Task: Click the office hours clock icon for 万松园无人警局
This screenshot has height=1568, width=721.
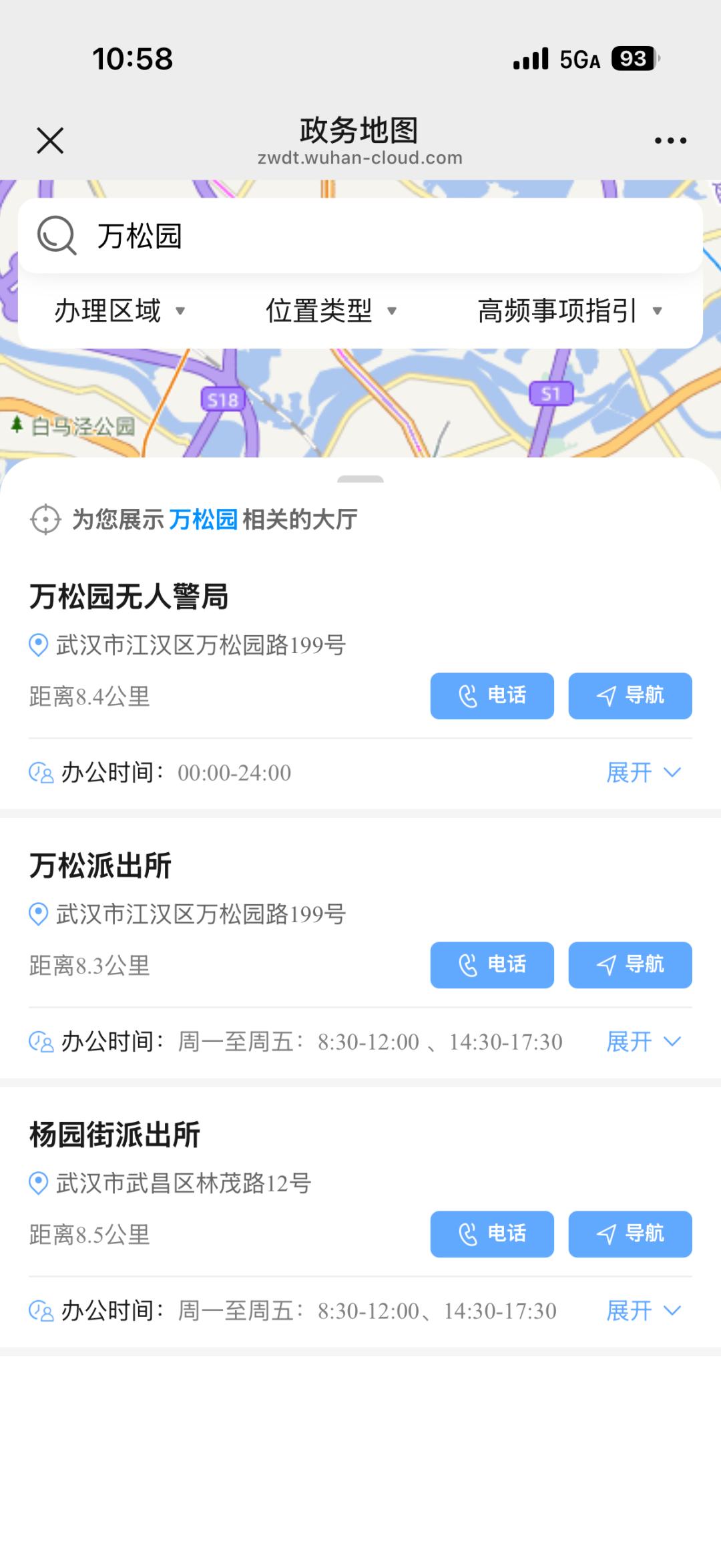Action: [x=40, y=773]
